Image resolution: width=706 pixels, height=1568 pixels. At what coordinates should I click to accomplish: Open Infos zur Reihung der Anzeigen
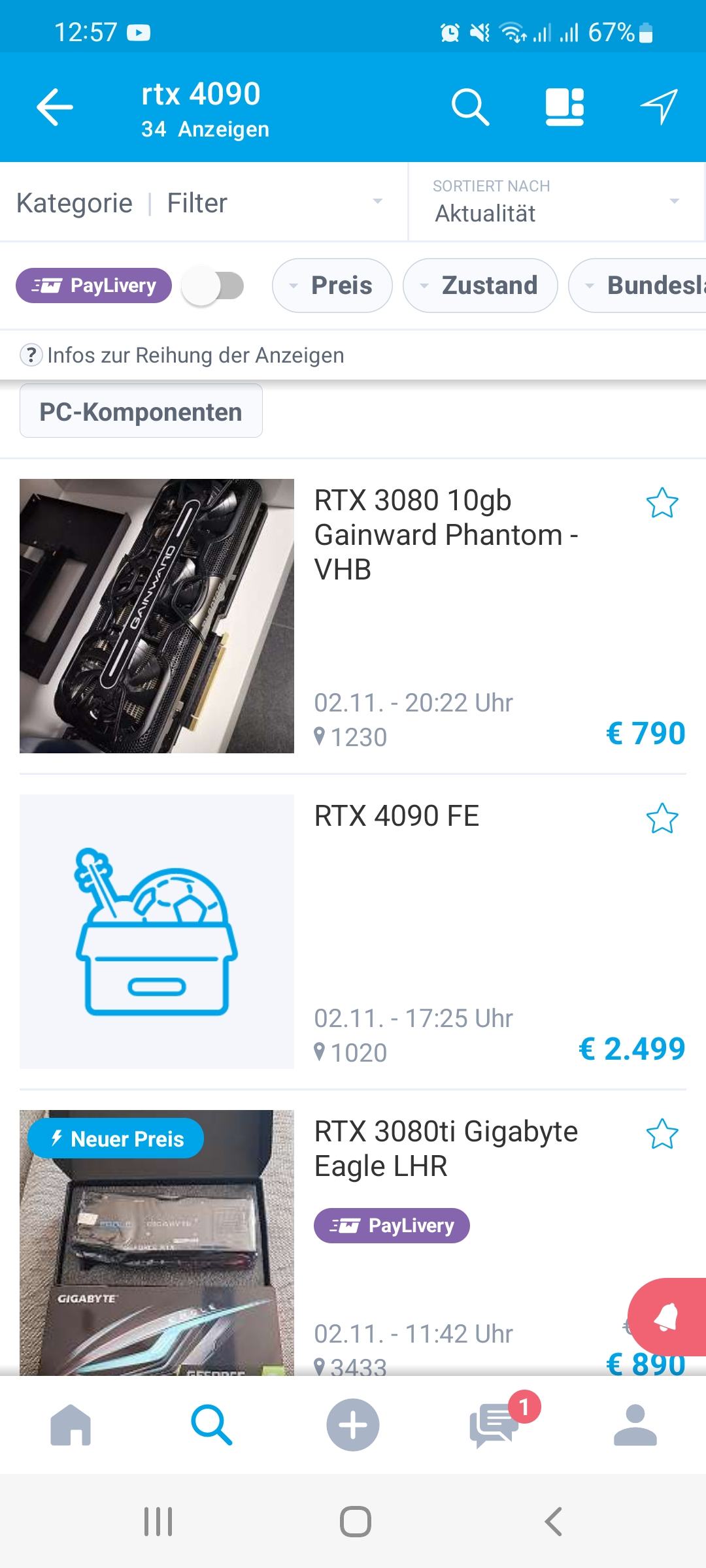coord(182,355)
